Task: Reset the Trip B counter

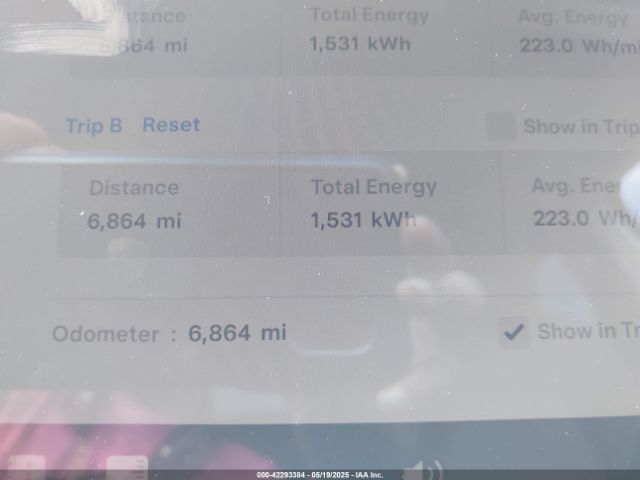Action: coord(171,125)
